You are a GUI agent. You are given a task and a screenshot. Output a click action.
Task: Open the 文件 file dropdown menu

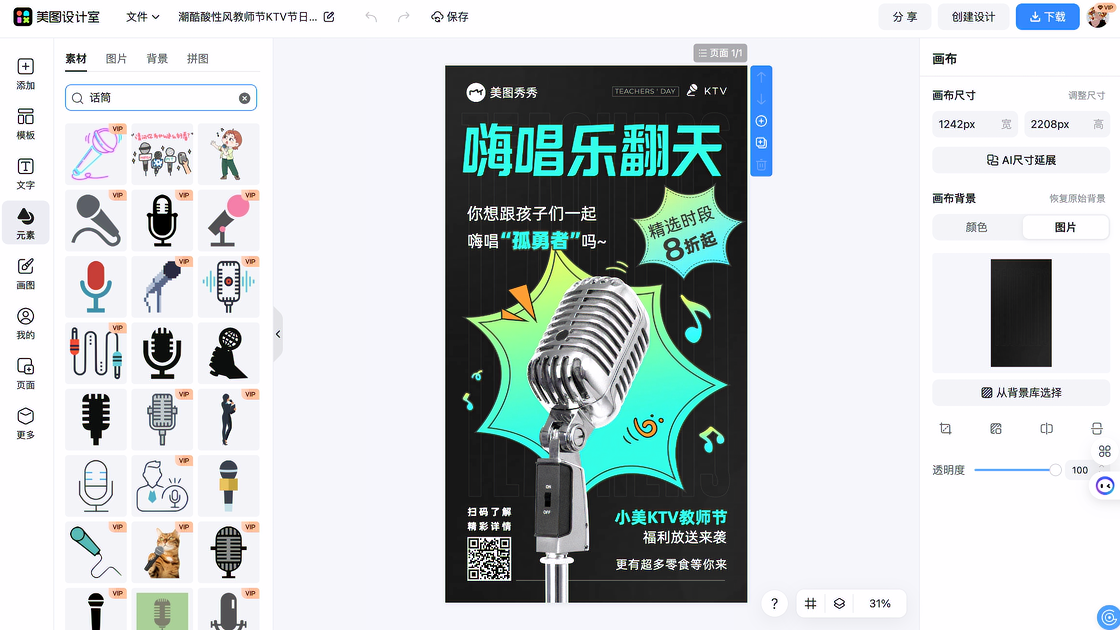tap(143, 17)
